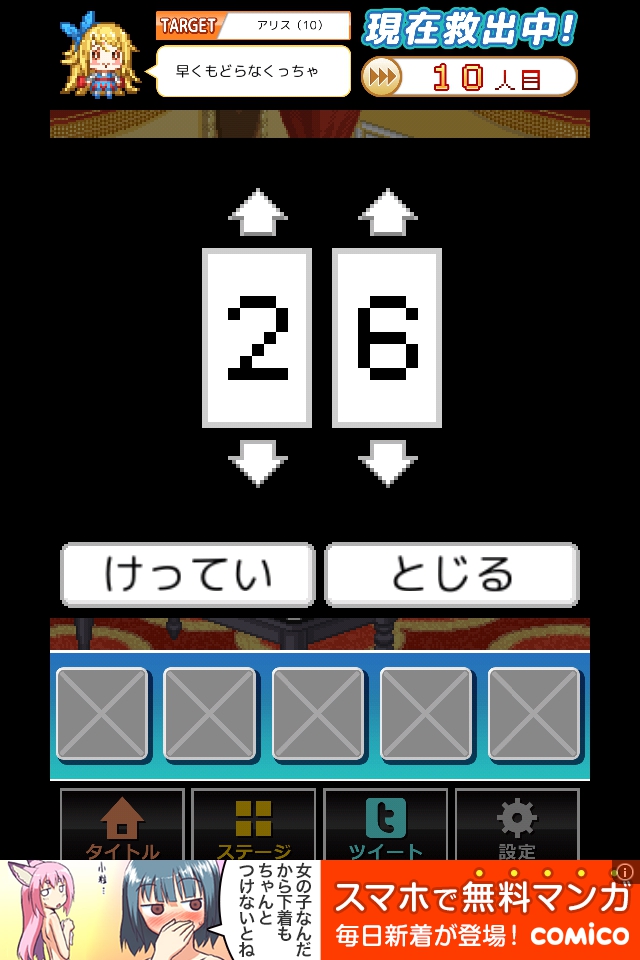Increase the right digit with up arrow

(x=388, y=212)
